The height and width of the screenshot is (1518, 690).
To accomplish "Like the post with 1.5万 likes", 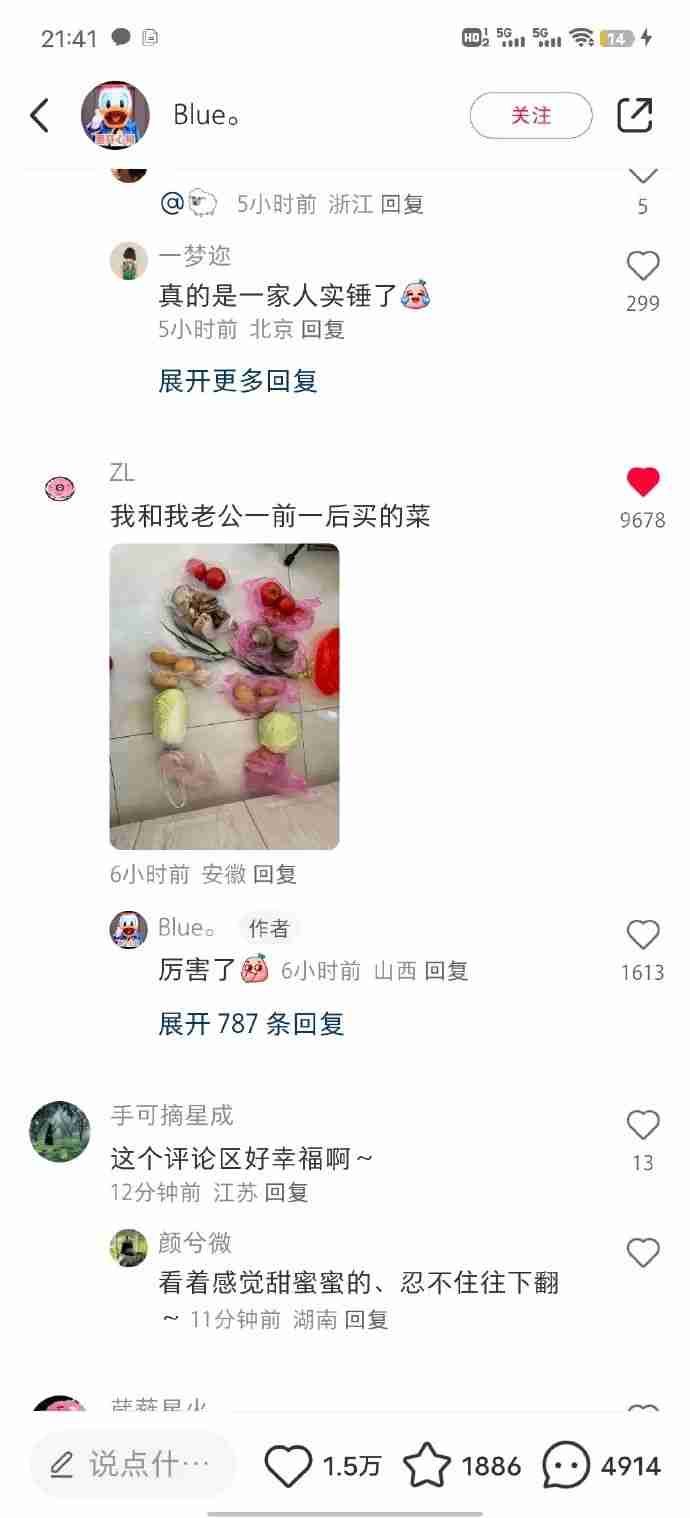I will pyautogui.click(x=289, y=1466).
